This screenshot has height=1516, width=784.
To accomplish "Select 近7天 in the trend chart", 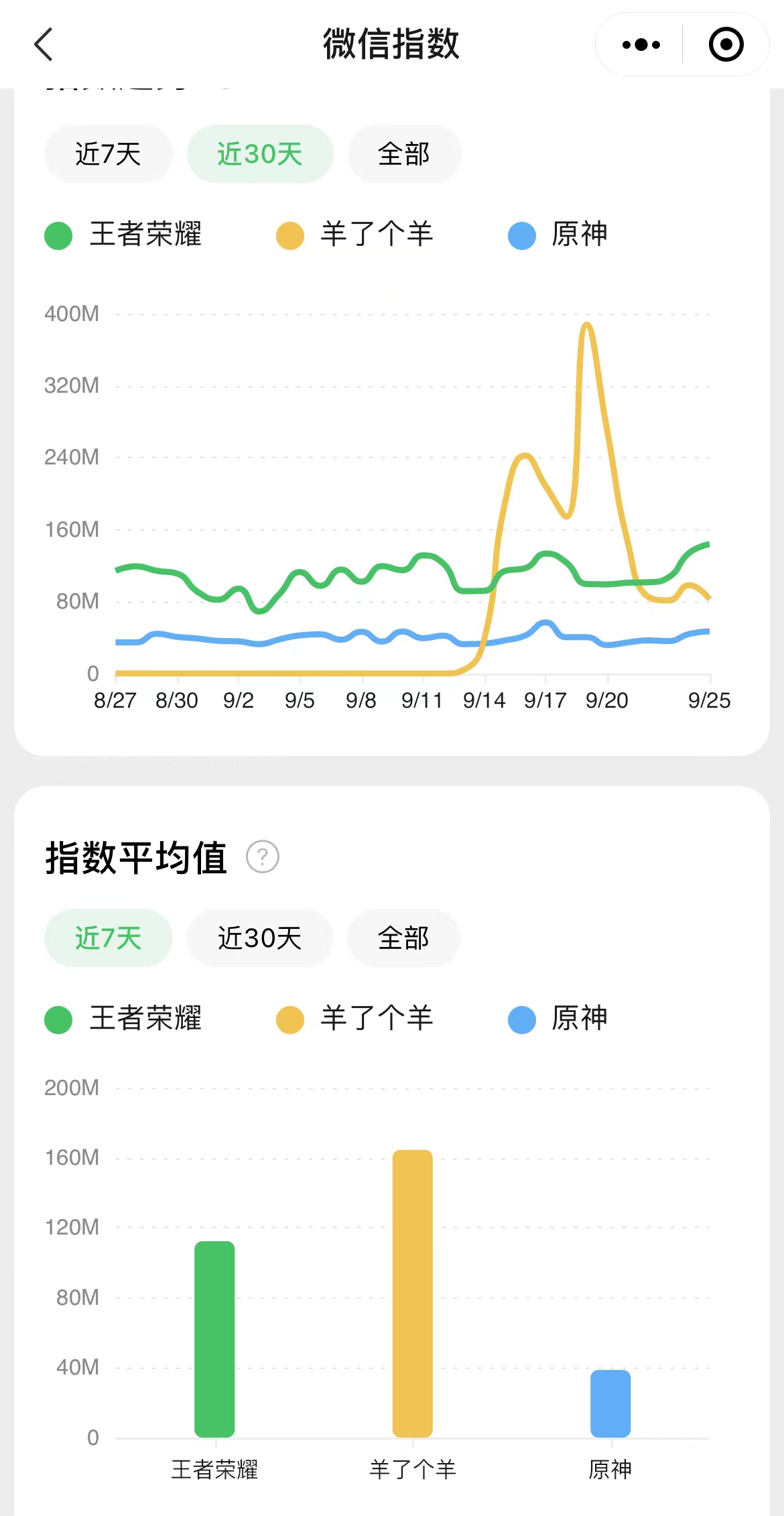I will tap(108, 154).
